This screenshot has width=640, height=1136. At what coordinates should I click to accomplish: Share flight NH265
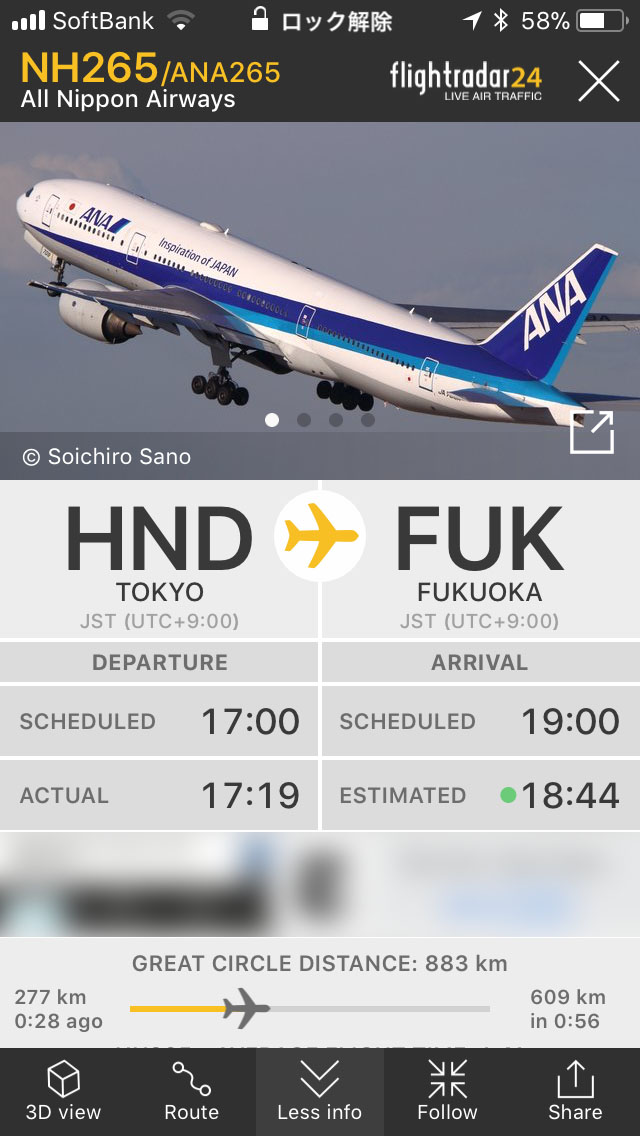(575, 1092)
